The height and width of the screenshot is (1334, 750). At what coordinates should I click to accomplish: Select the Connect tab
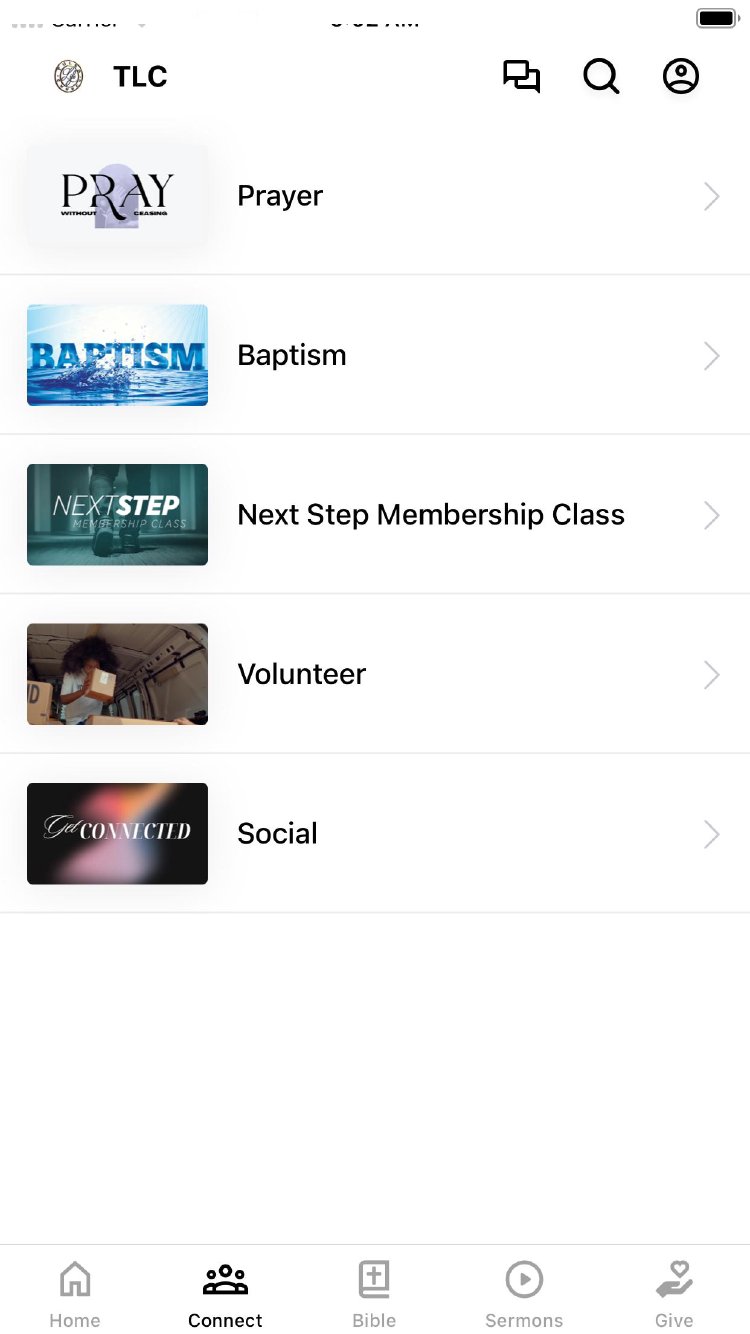tap(225, 1294)
